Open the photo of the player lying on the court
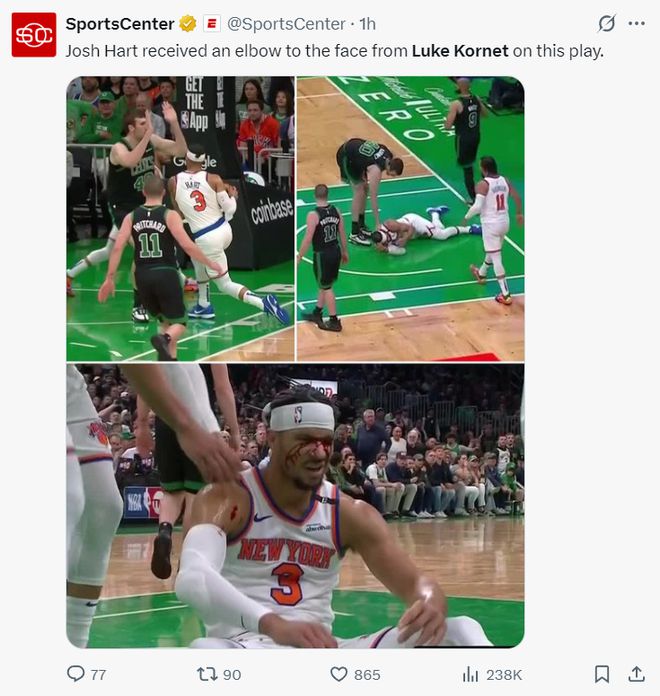The width and height of the screenshot is (660, 696). point(410,218)
